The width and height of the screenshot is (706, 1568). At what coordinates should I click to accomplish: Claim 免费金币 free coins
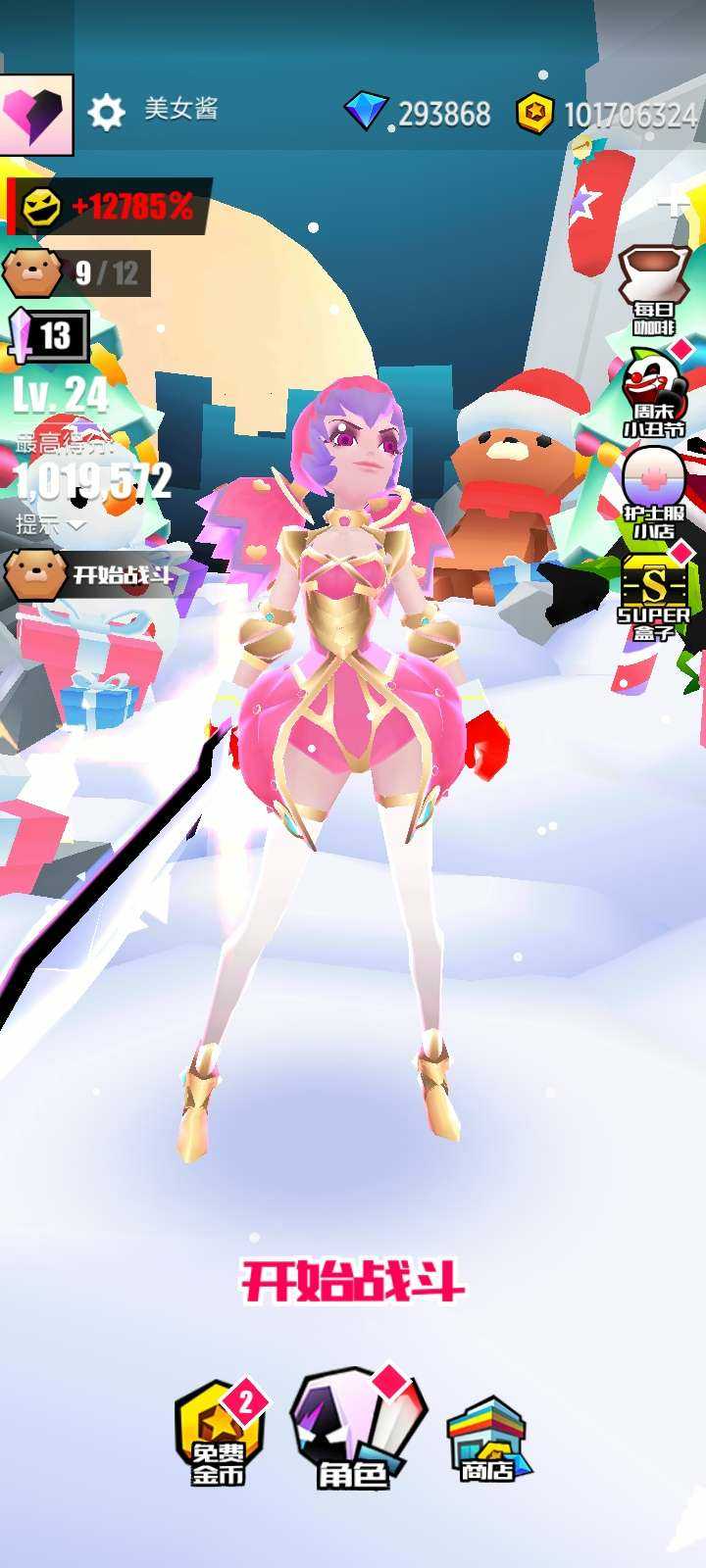(220, 1435)
